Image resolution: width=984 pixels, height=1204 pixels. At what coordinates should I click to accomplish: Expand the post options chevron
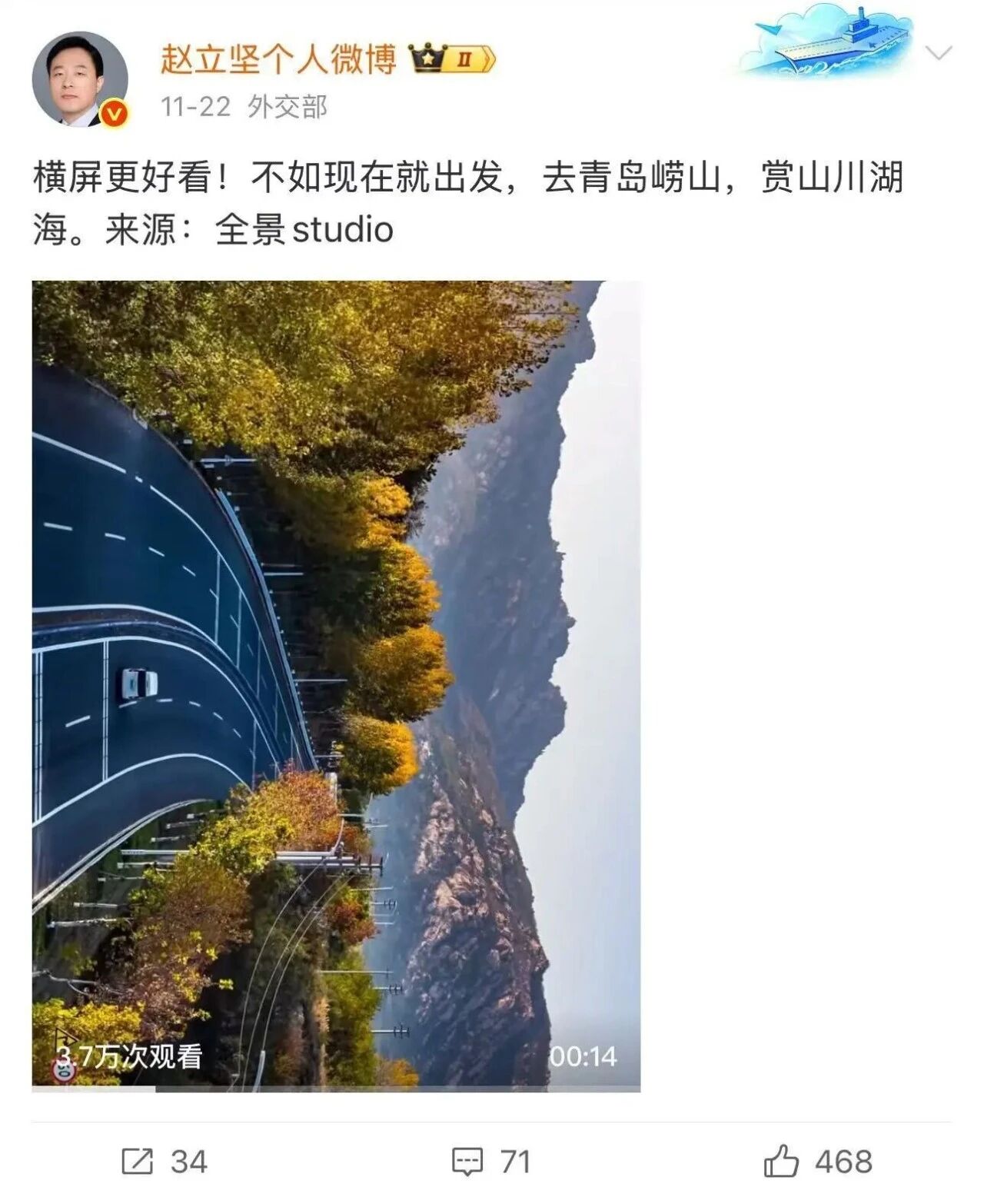point(938,53)
